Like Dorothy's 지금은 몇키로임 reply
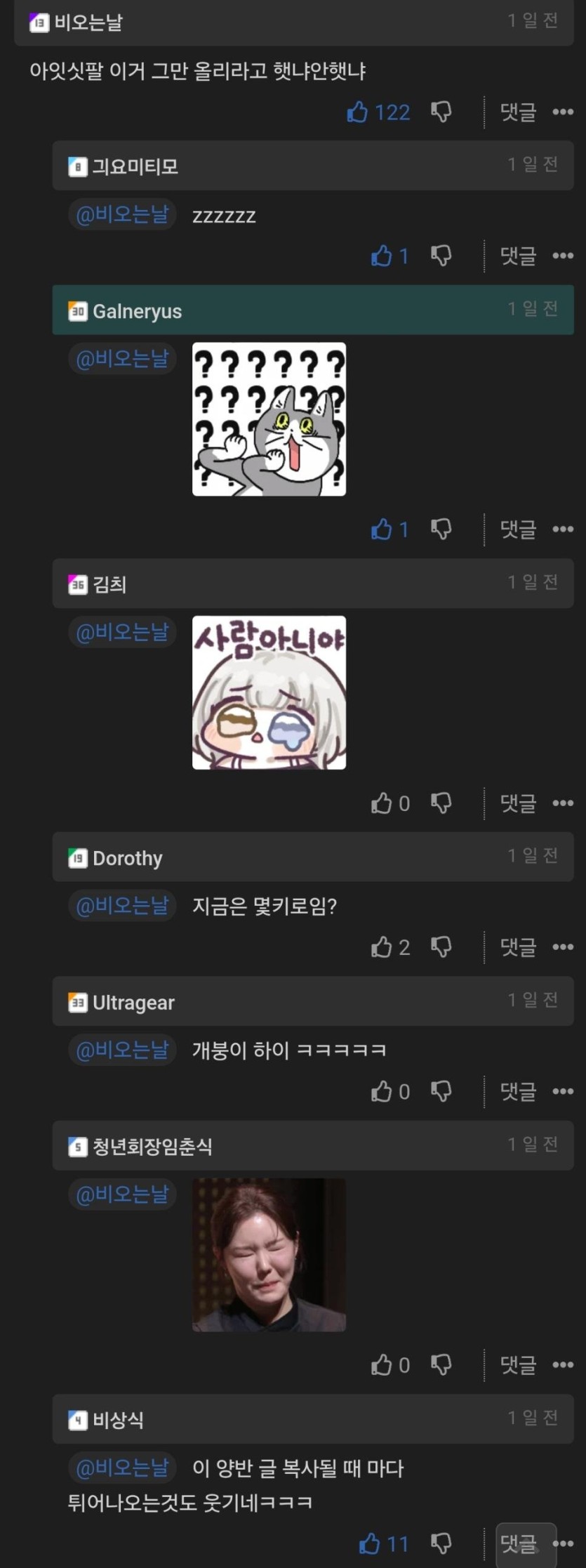Image resolution: width=586 pixels, height=1568 pixels. (x=382, y=947)
